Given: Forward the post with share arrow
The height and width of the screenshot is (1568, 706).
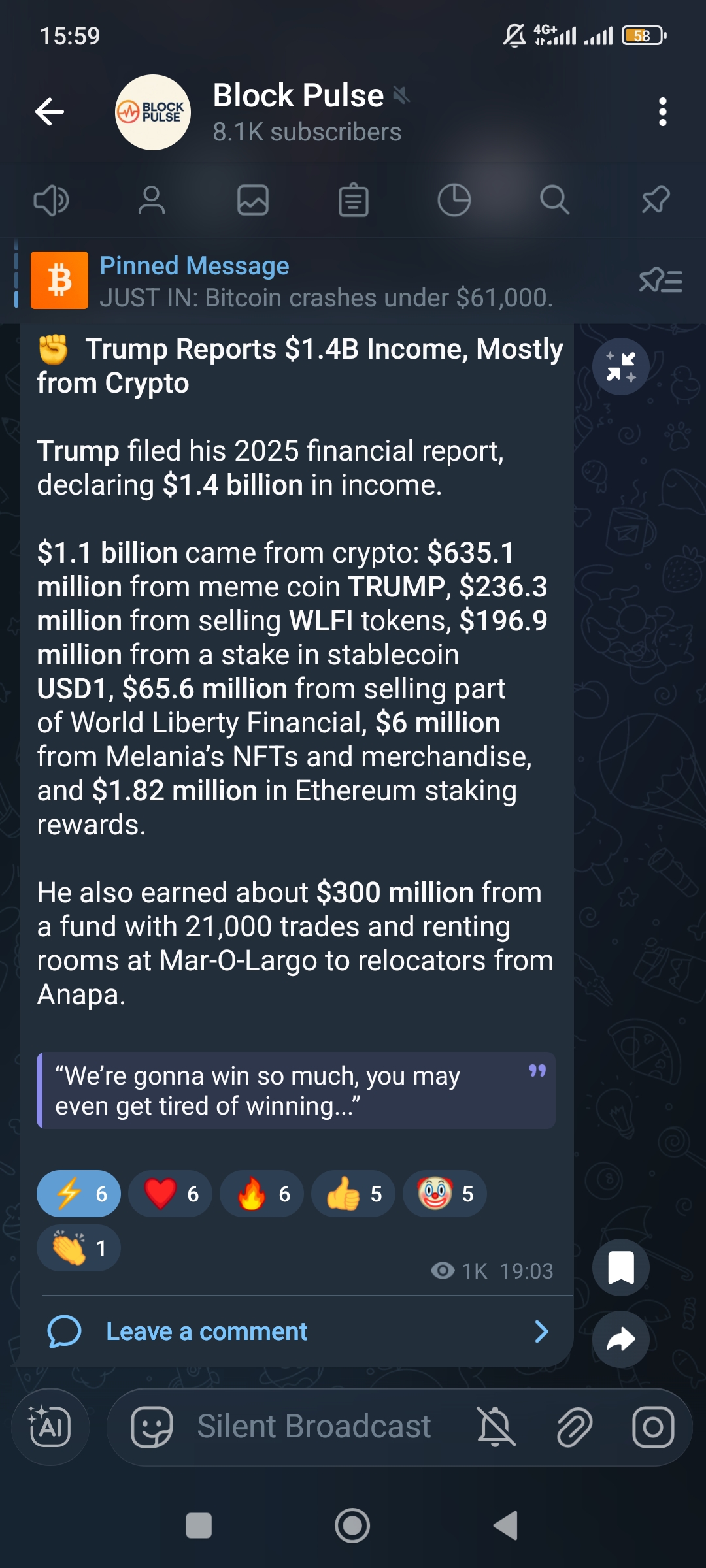Looking at the screenshot, I should point(621,1339).
